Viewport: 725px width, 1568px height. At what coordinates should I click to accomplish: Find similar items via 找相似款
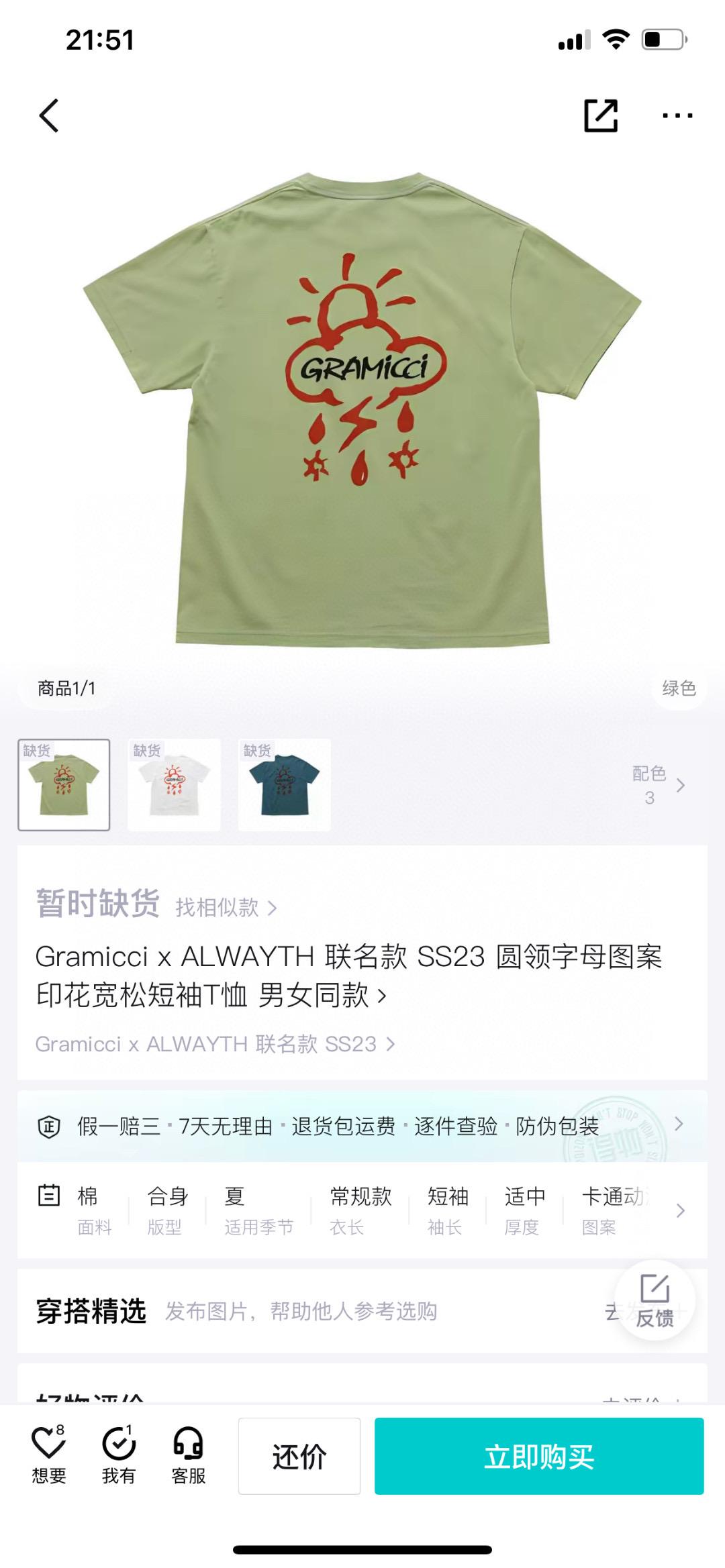pyautogui.click(x=226, y=908)
